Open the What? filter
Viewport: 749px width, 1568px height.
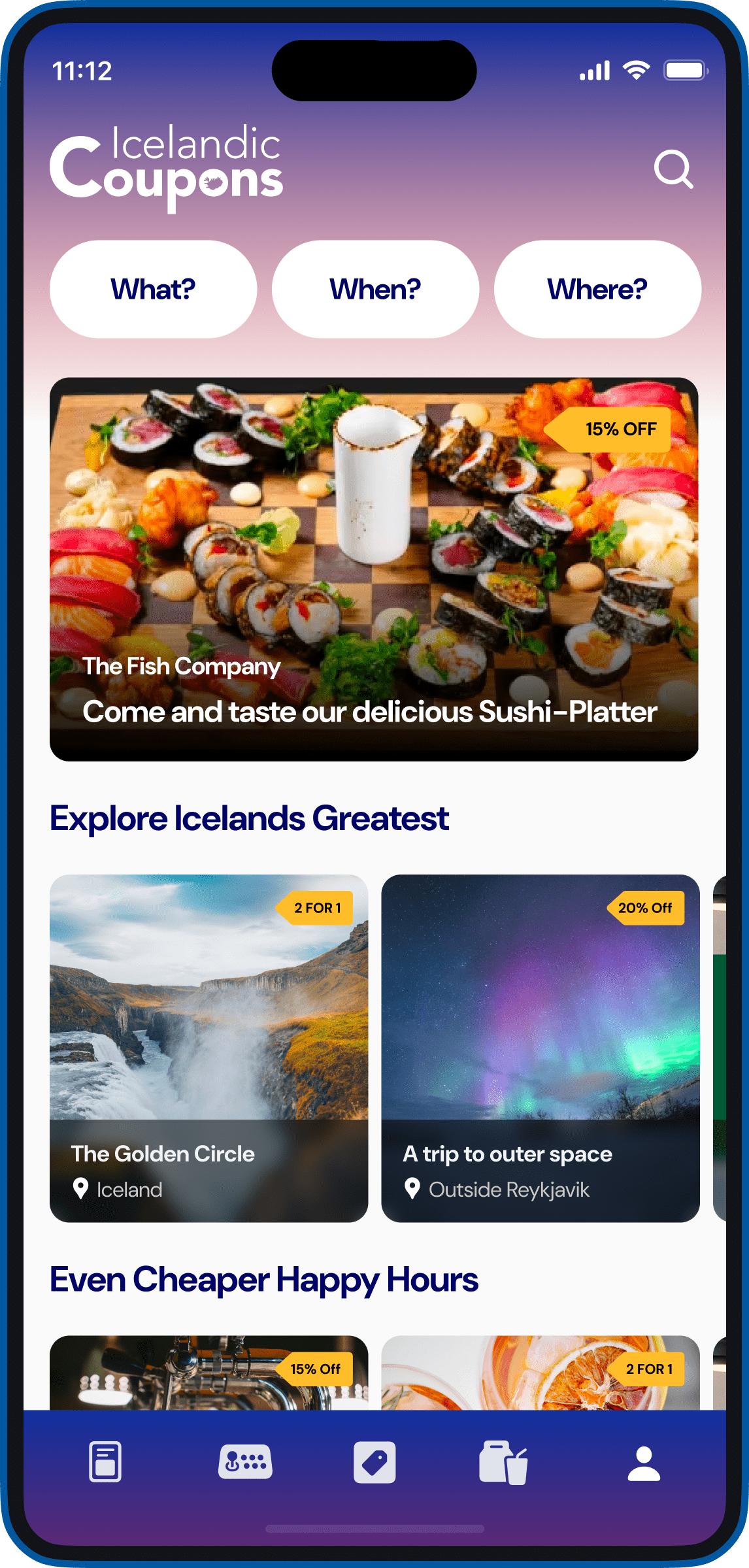pyautogui.click(x=152, y=288)
